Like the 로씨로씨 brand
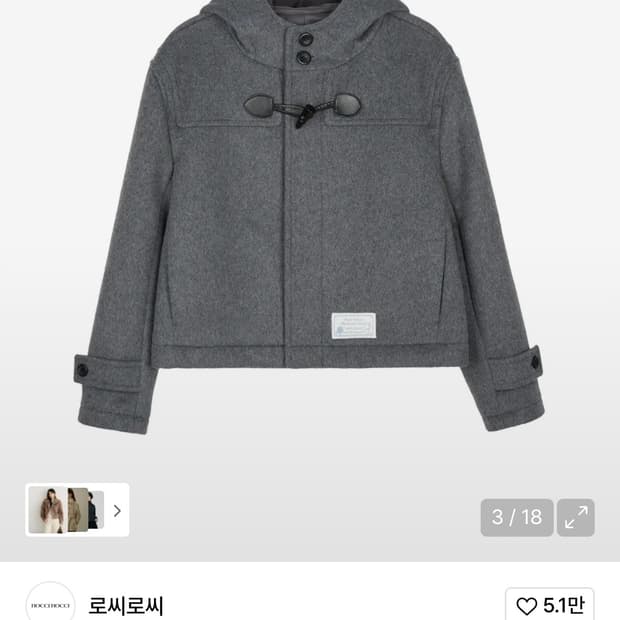Viewport: 620px width, 620px height. 549,605
